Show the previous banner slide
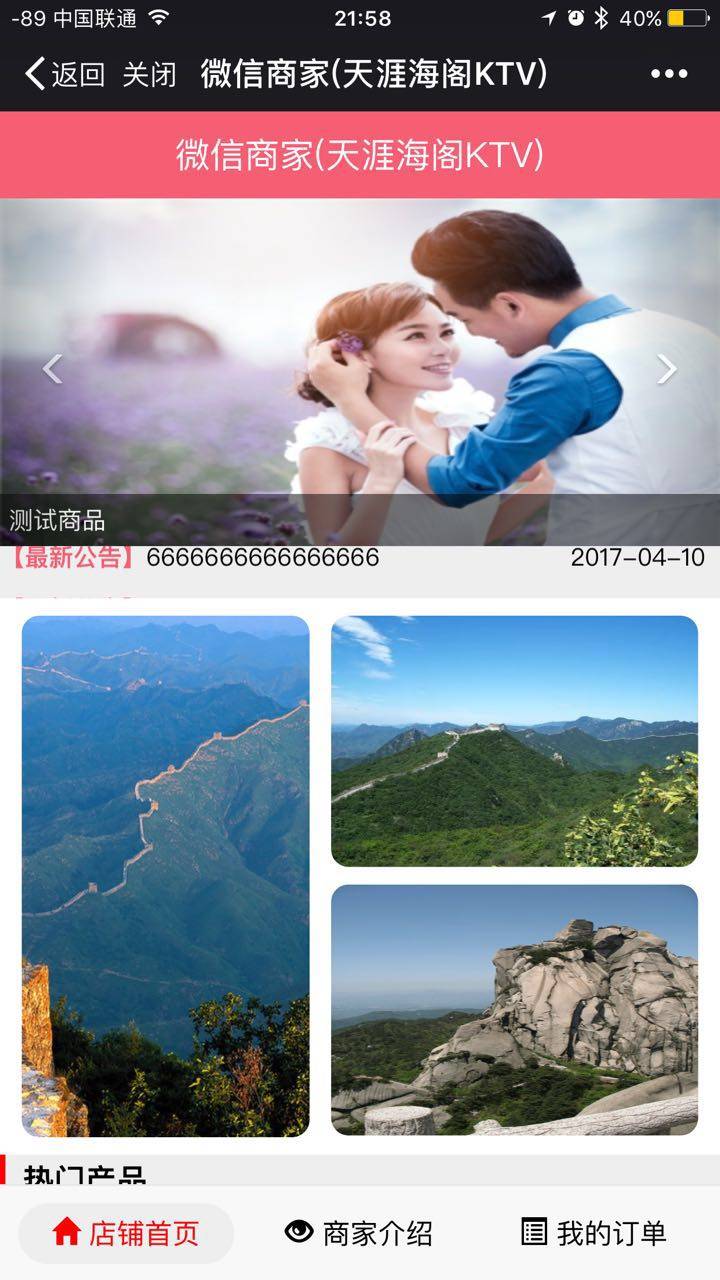Screen dimensions: 720x1280 coord(52,370)
